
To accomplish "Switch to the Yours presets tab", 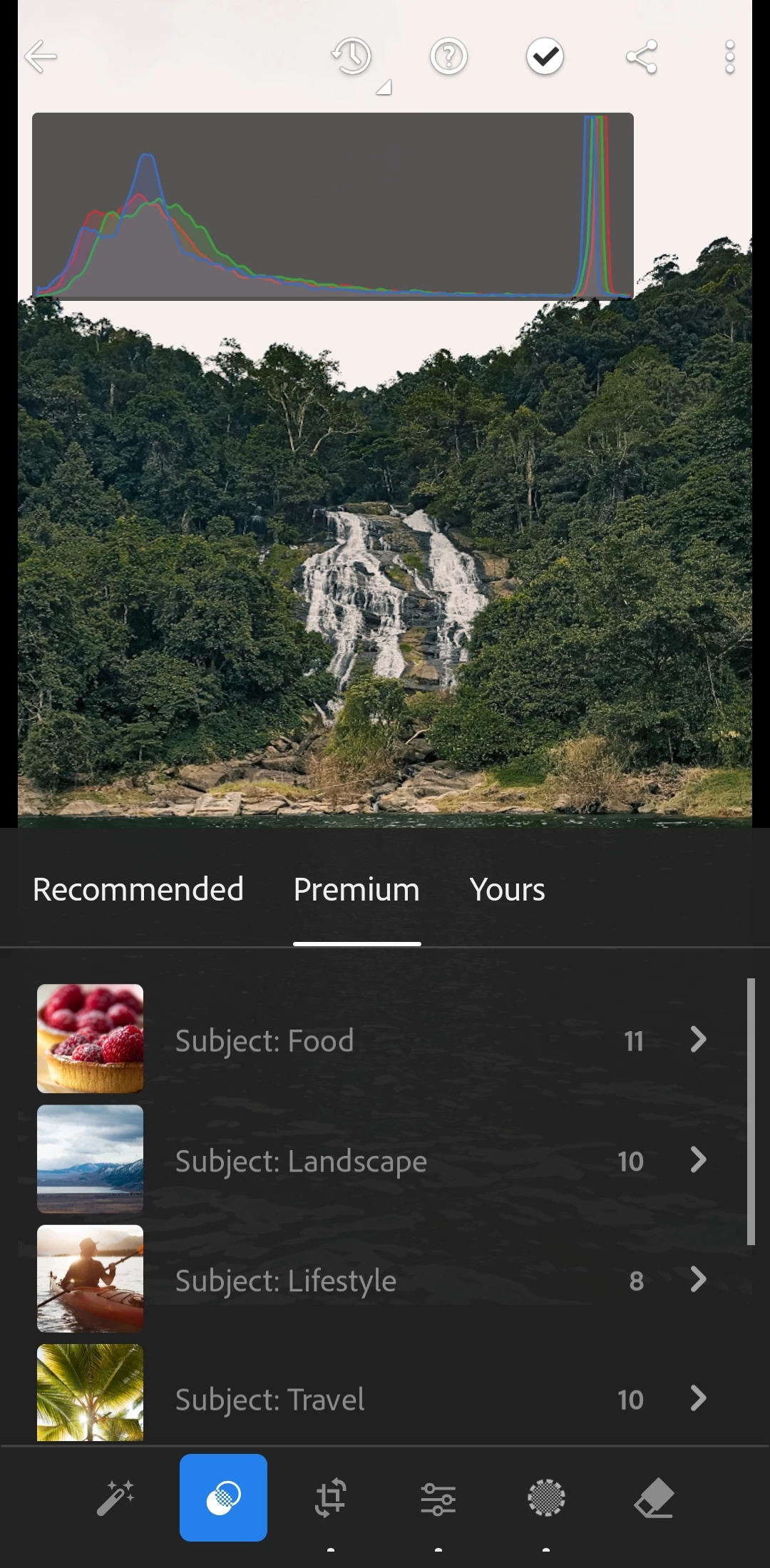I will point(507,890).
